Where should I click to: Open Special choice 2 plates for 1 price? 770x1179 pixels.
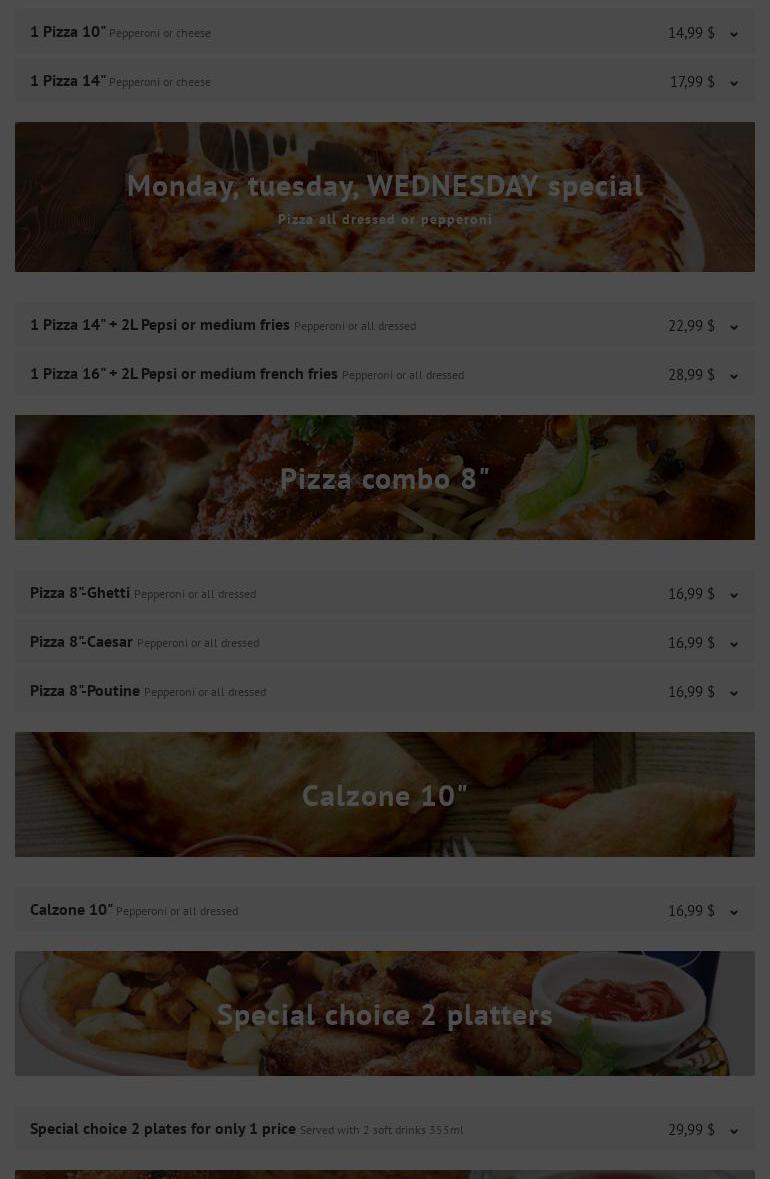(x=384, y=1129)
